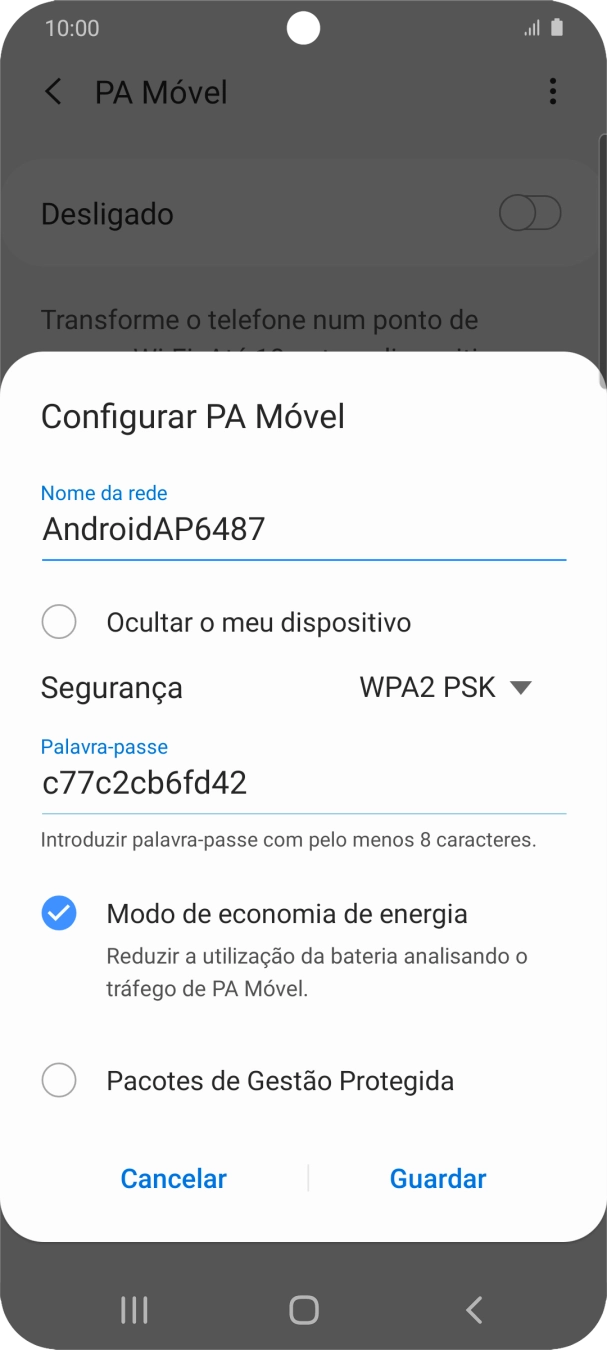Enable Pacotes de Gestão Protegida
607x1350 pixels.
(x=59, y=1081)
